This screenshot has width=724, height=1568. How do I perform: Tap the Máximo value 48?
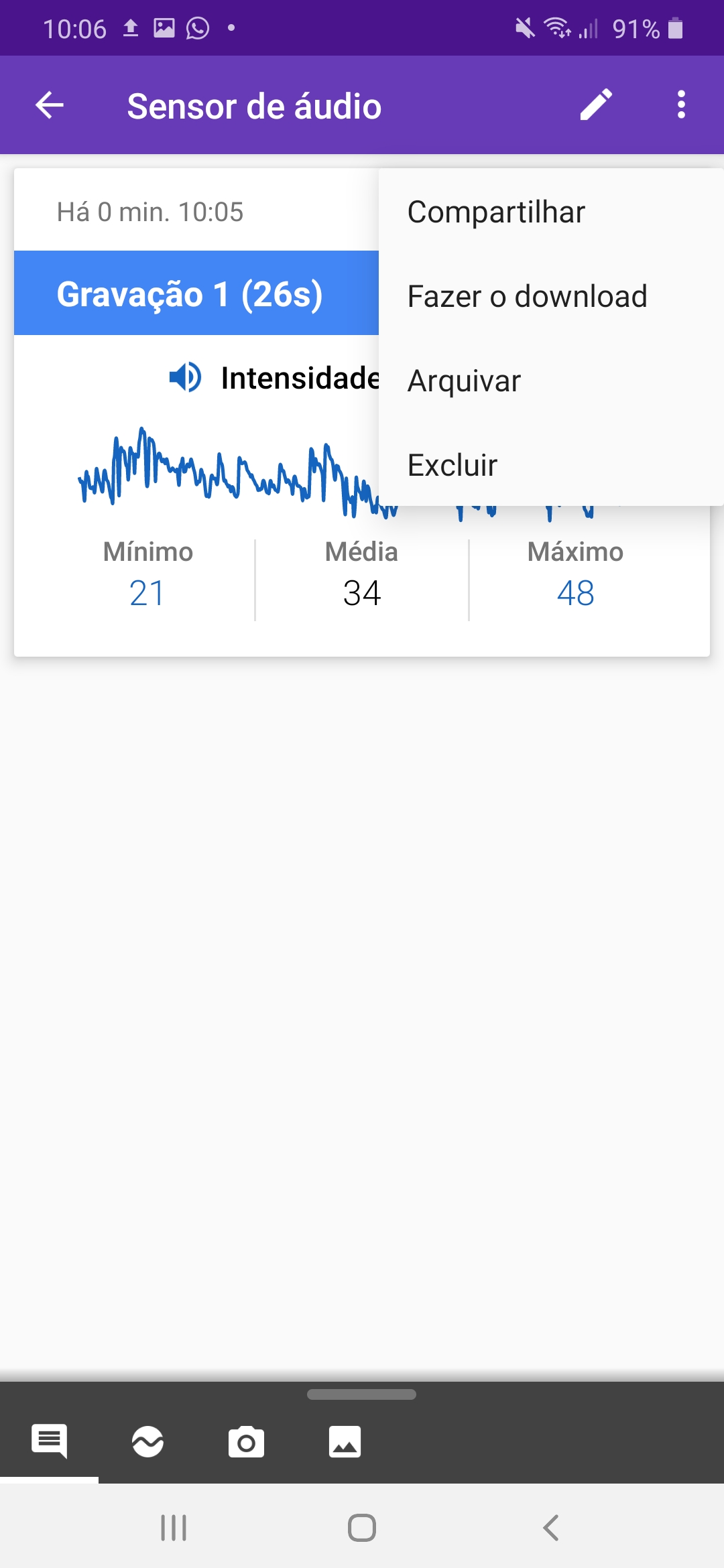coord(576,592)
